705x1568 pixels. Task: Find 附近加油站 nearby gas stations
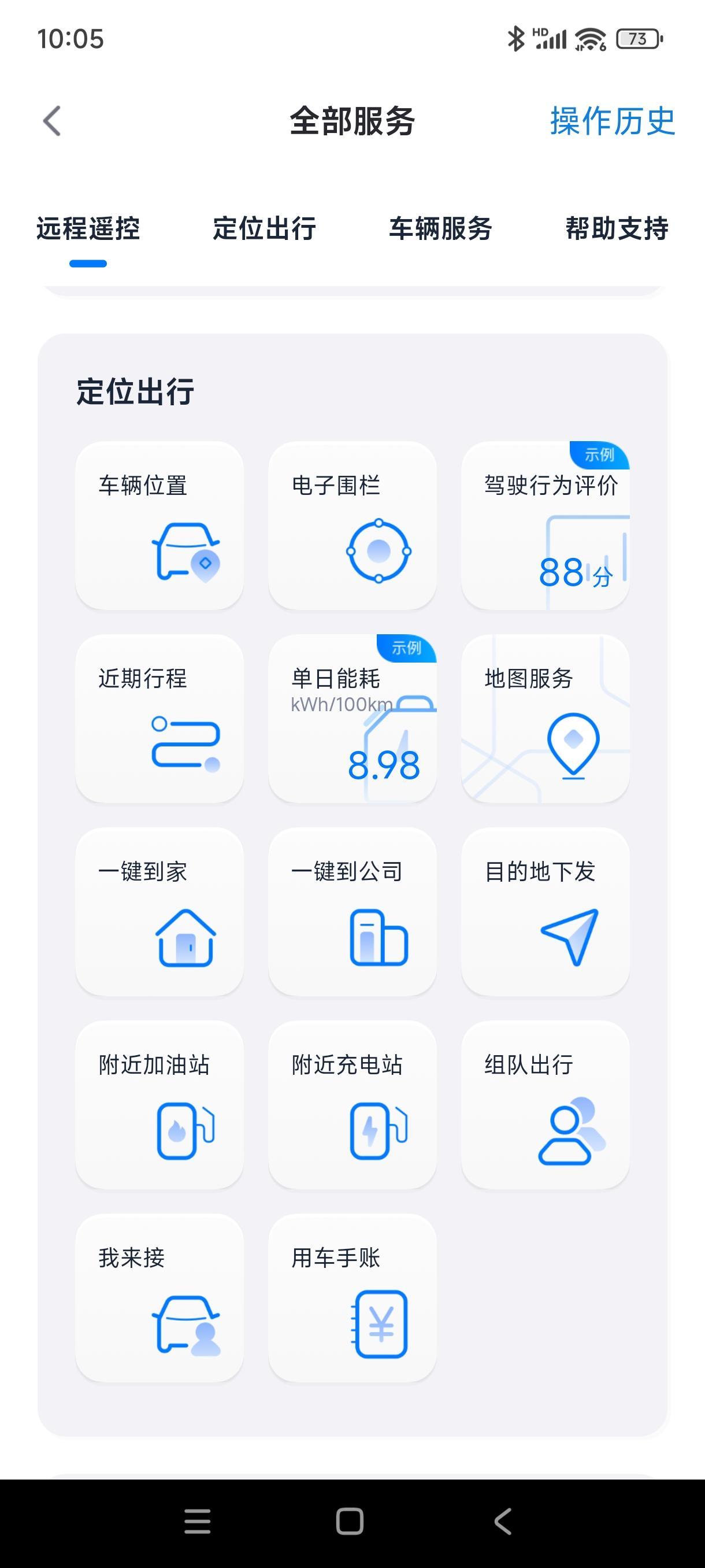159,1104
